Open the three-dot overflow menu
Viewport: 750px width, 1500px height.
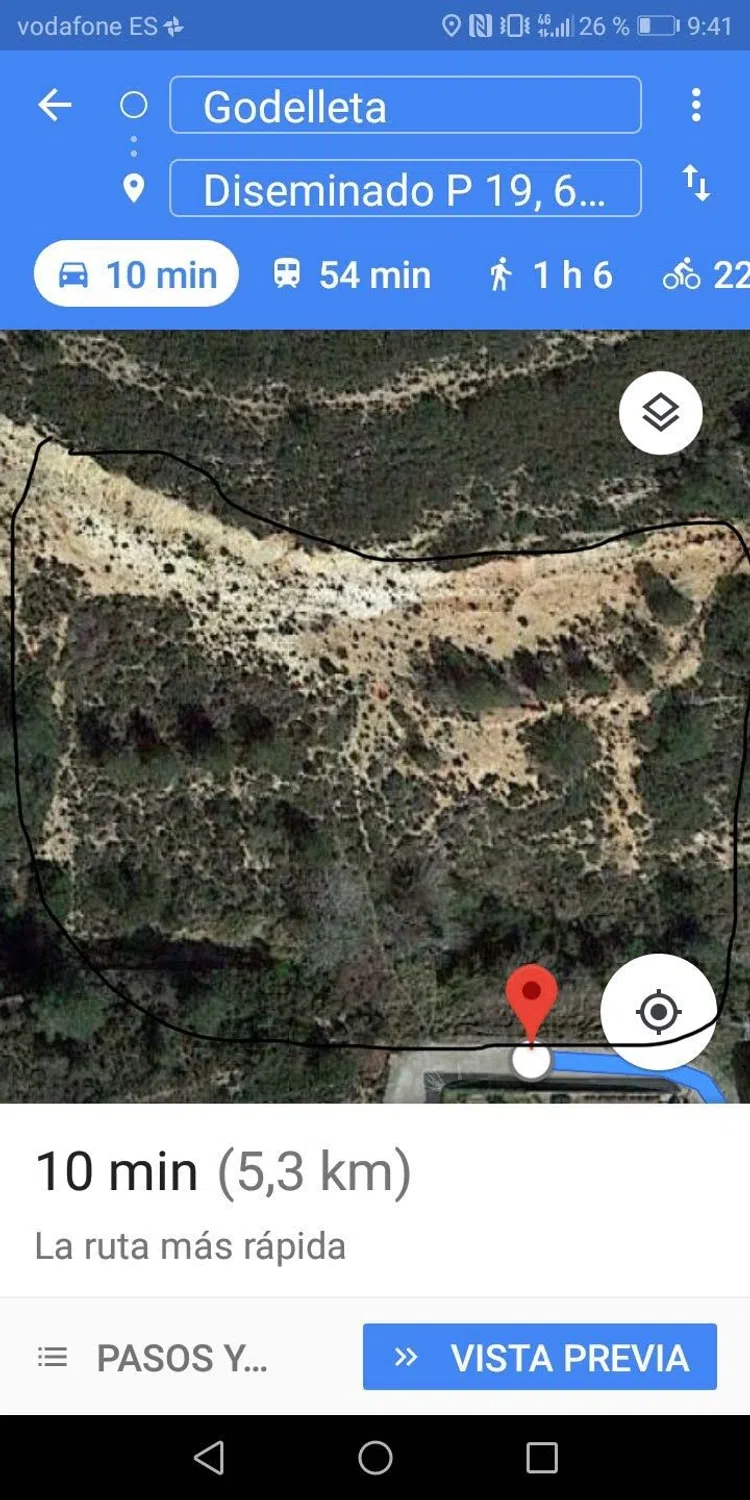pyautogui.click(x=696, y=105)
